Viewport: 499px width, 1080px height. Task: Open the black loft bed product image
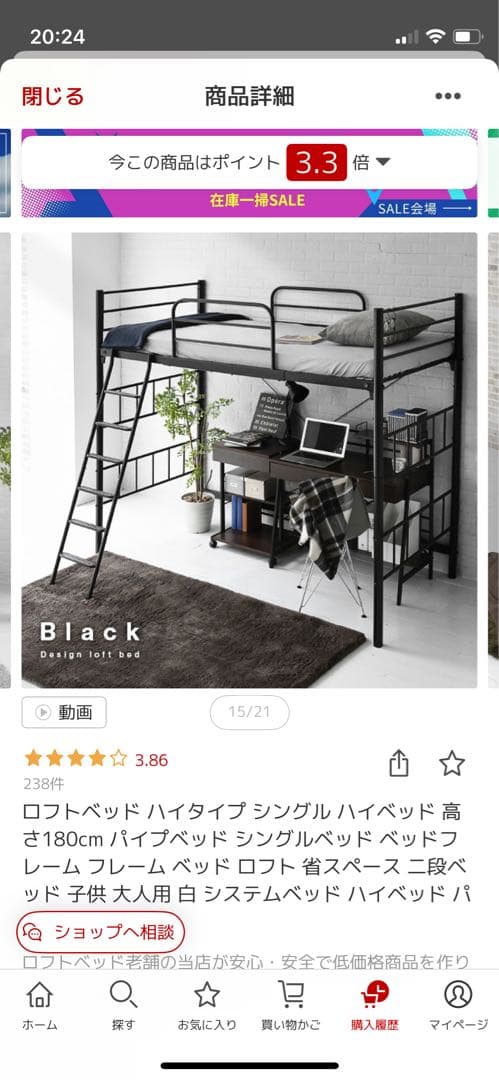click(x=249, y=460)
